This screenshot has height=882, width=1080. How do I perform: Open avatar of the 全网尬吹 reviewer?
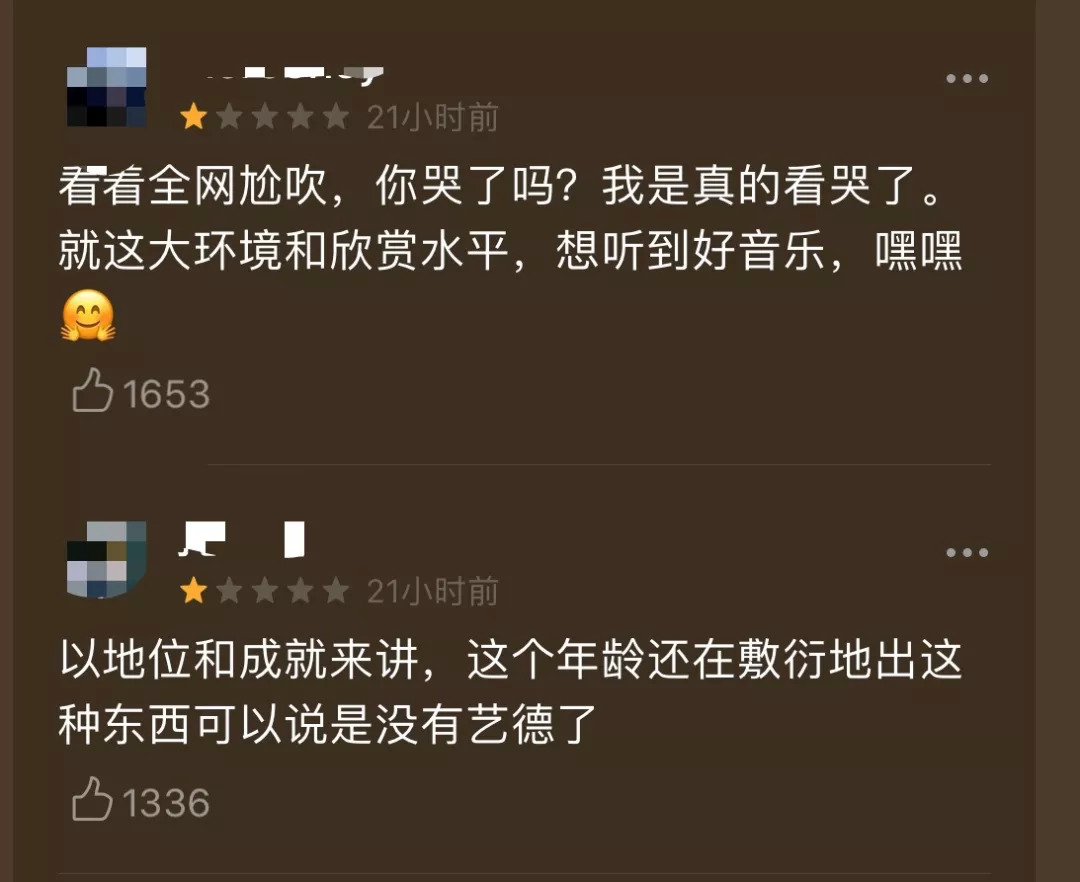tap(106, 87)
